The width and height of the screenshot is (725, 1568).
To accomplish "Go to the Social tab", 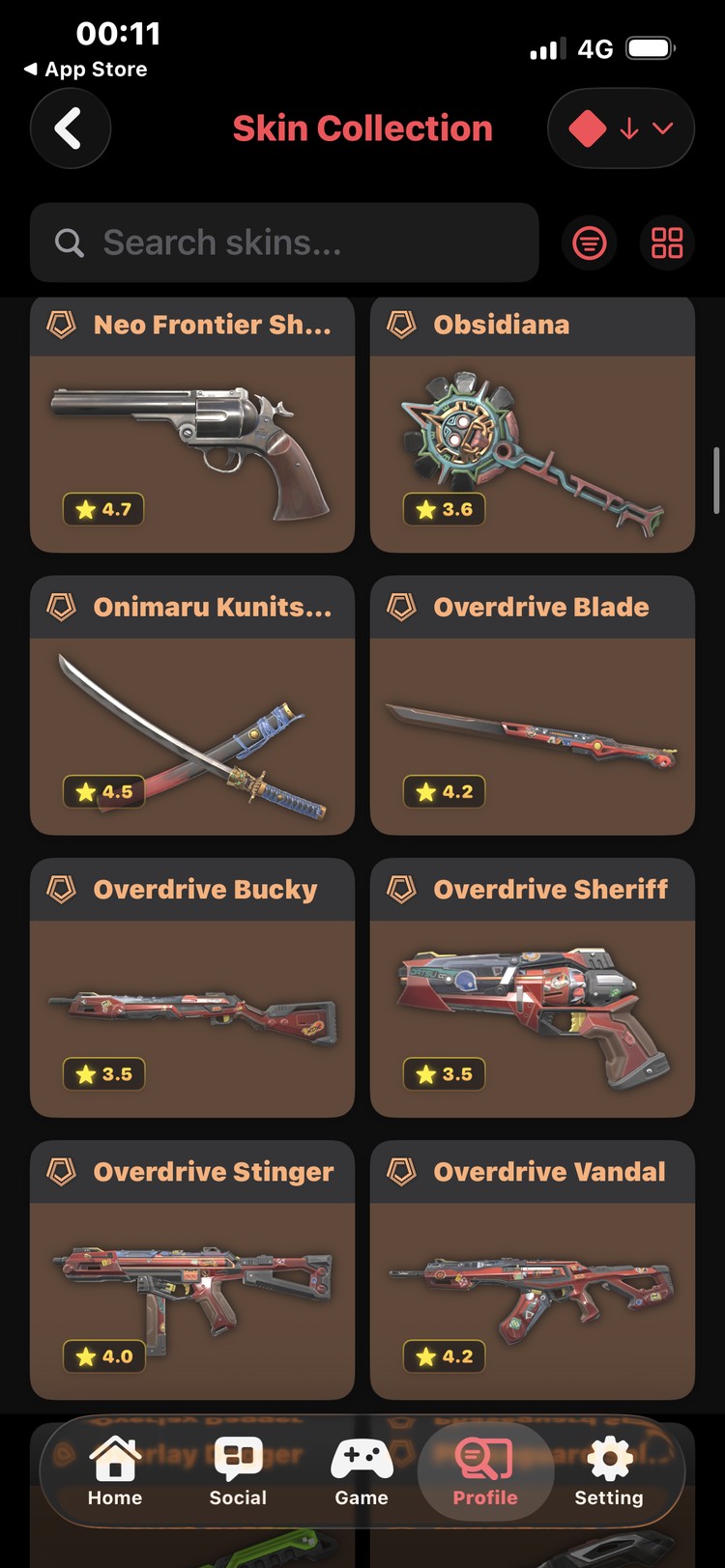I will coord(238,1472).
